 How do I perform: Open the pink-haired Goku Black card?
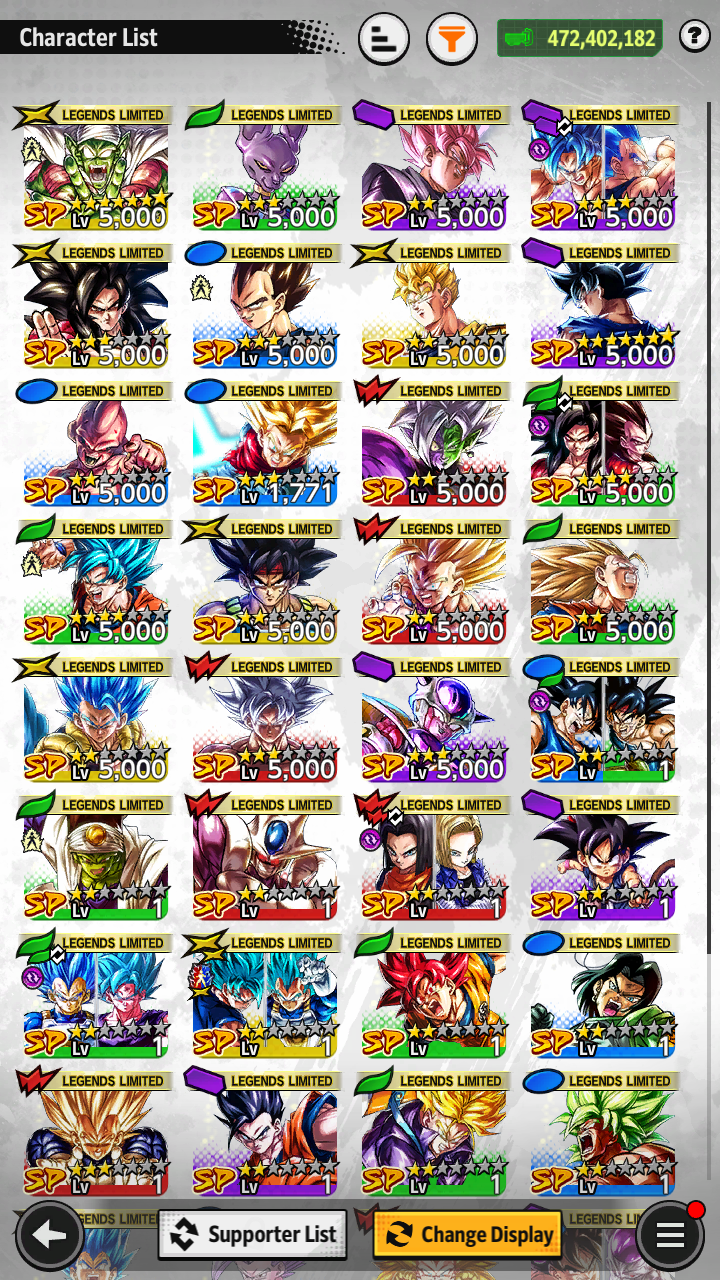coord(434,167)
